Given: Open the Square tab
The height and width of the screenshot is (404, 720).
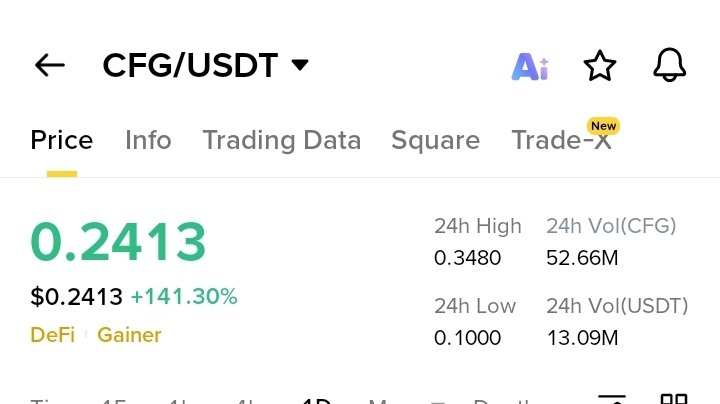Looking at the screenshot, I should (435, 140).
